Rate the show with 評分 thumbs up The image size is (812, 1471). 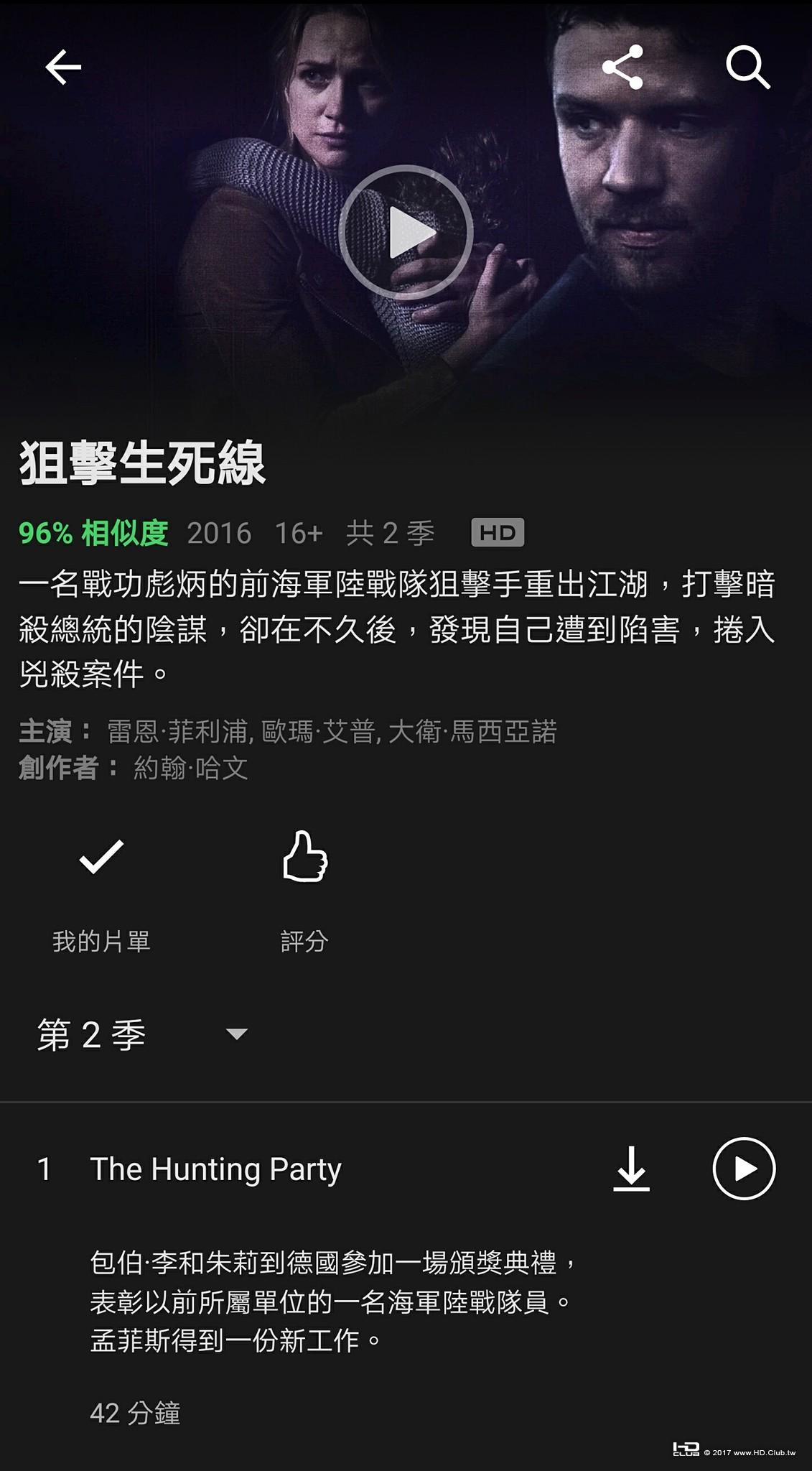click(304, 858)
